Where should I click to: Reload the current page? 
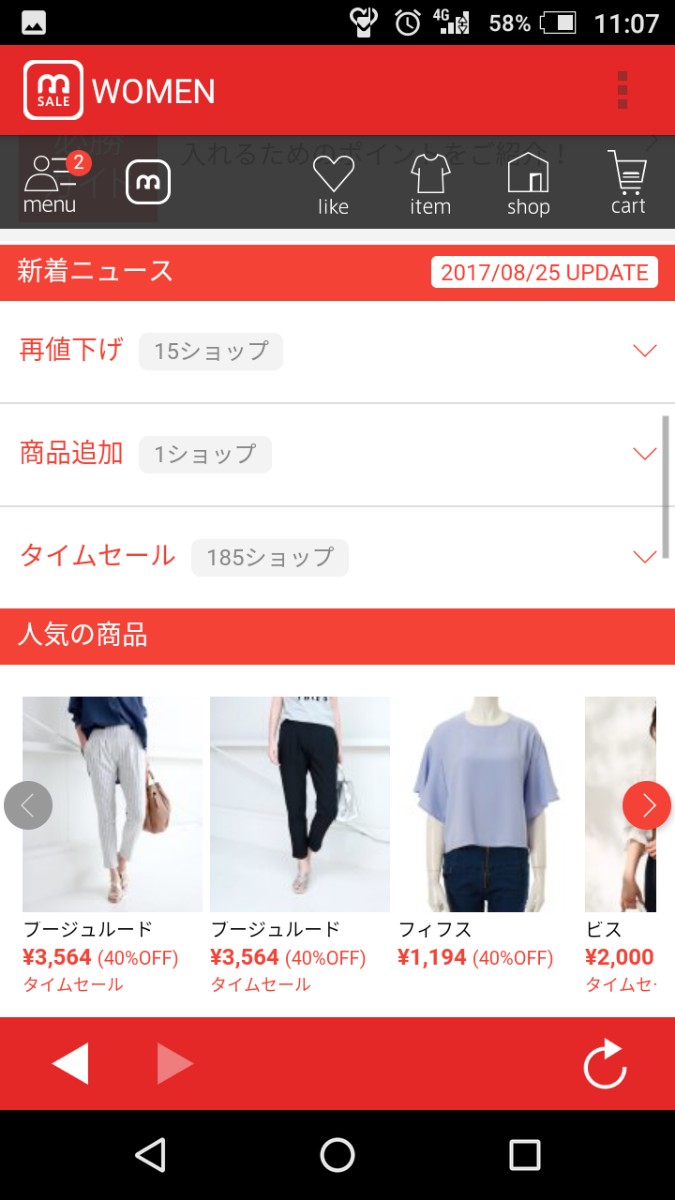coord(605,1063)
